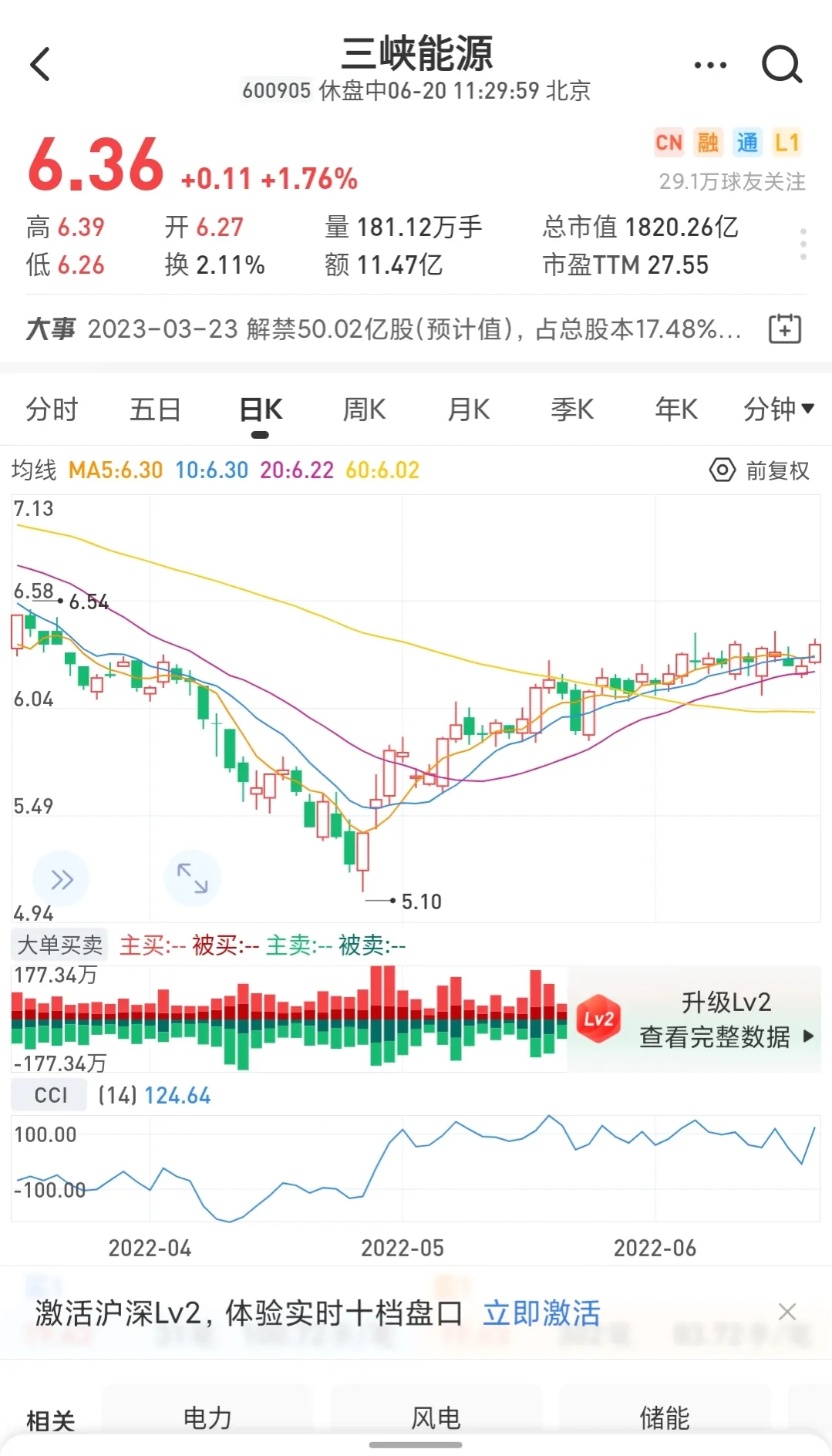This screenshot has height=1456, width=832.
Task: Open the related 电力 sector chip
Action: [207, 1417]
